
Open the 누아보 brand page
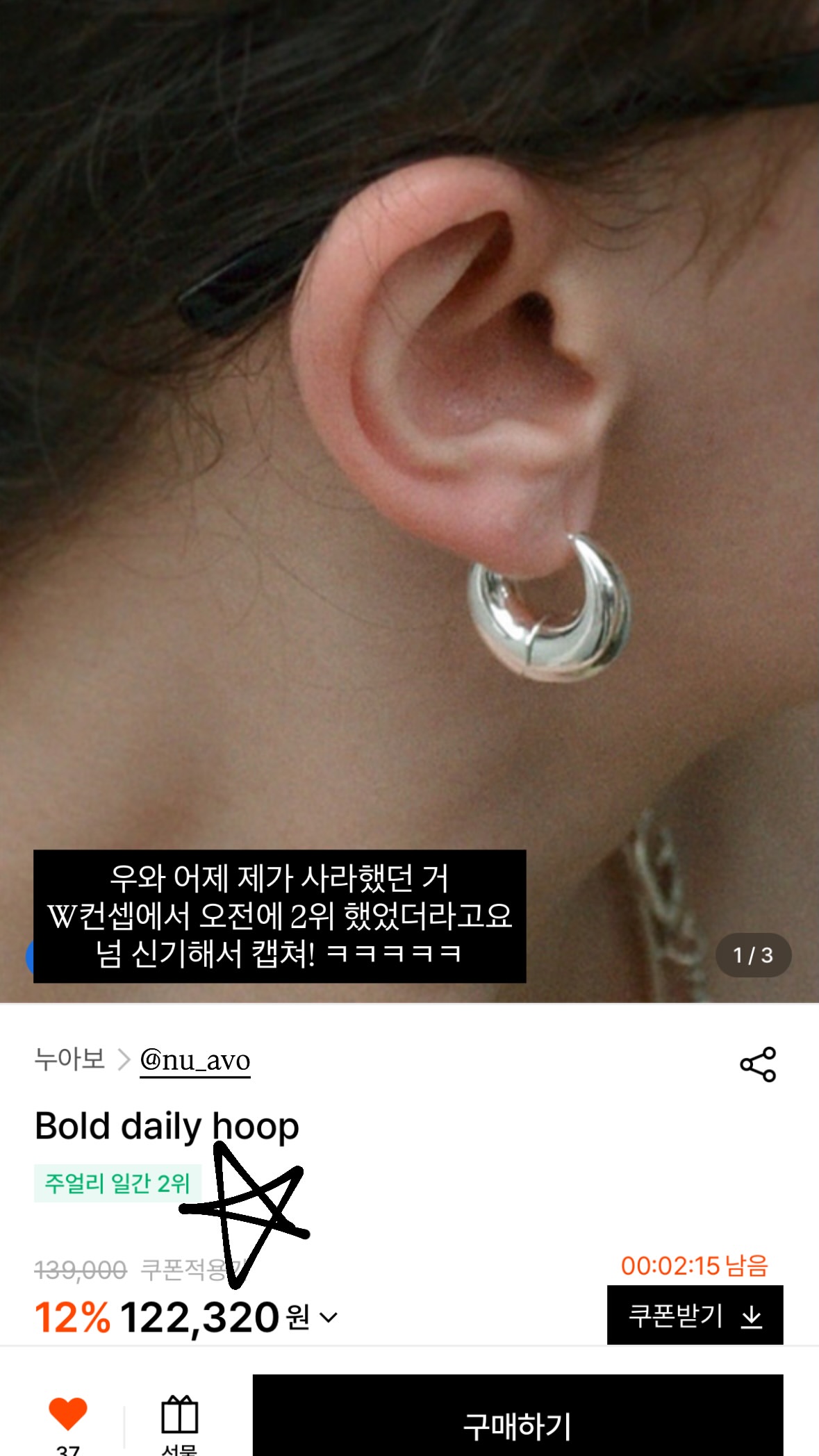point(69,1059)
